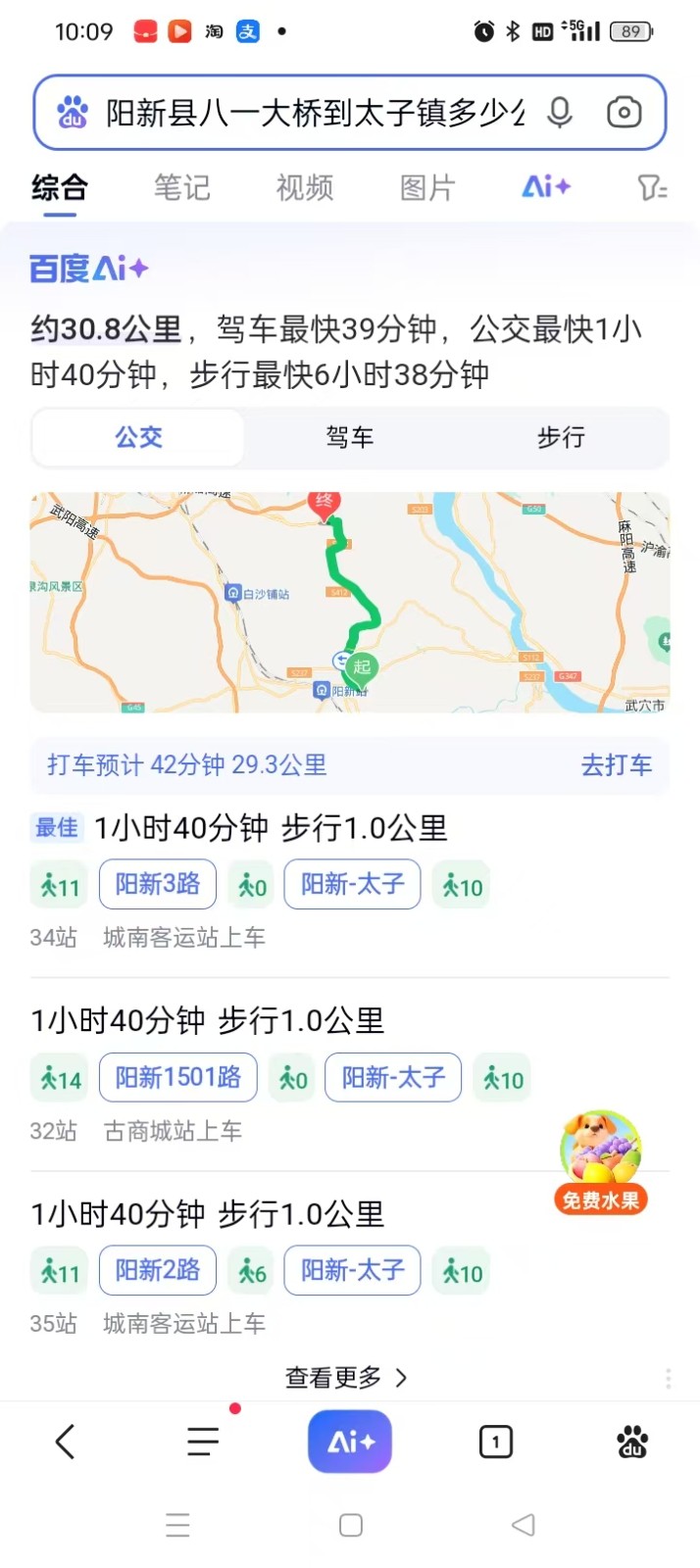This screenshot has height=1568, width=700.
Task: Start voice search with the microphone
Action: pos(560,114)
